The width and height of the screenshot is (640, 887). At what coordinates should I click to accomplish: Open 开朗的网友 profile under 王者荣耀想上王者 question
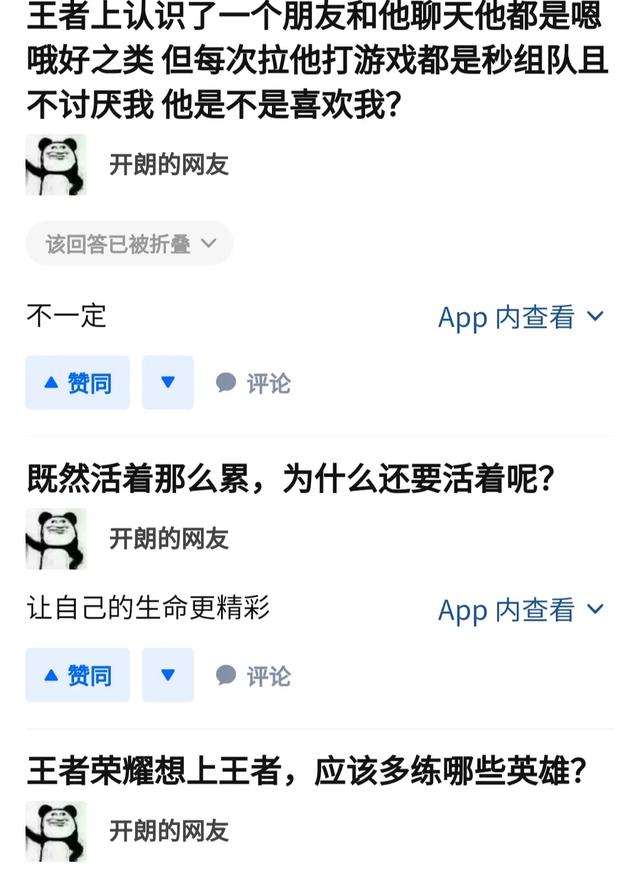tap(127, 831)
